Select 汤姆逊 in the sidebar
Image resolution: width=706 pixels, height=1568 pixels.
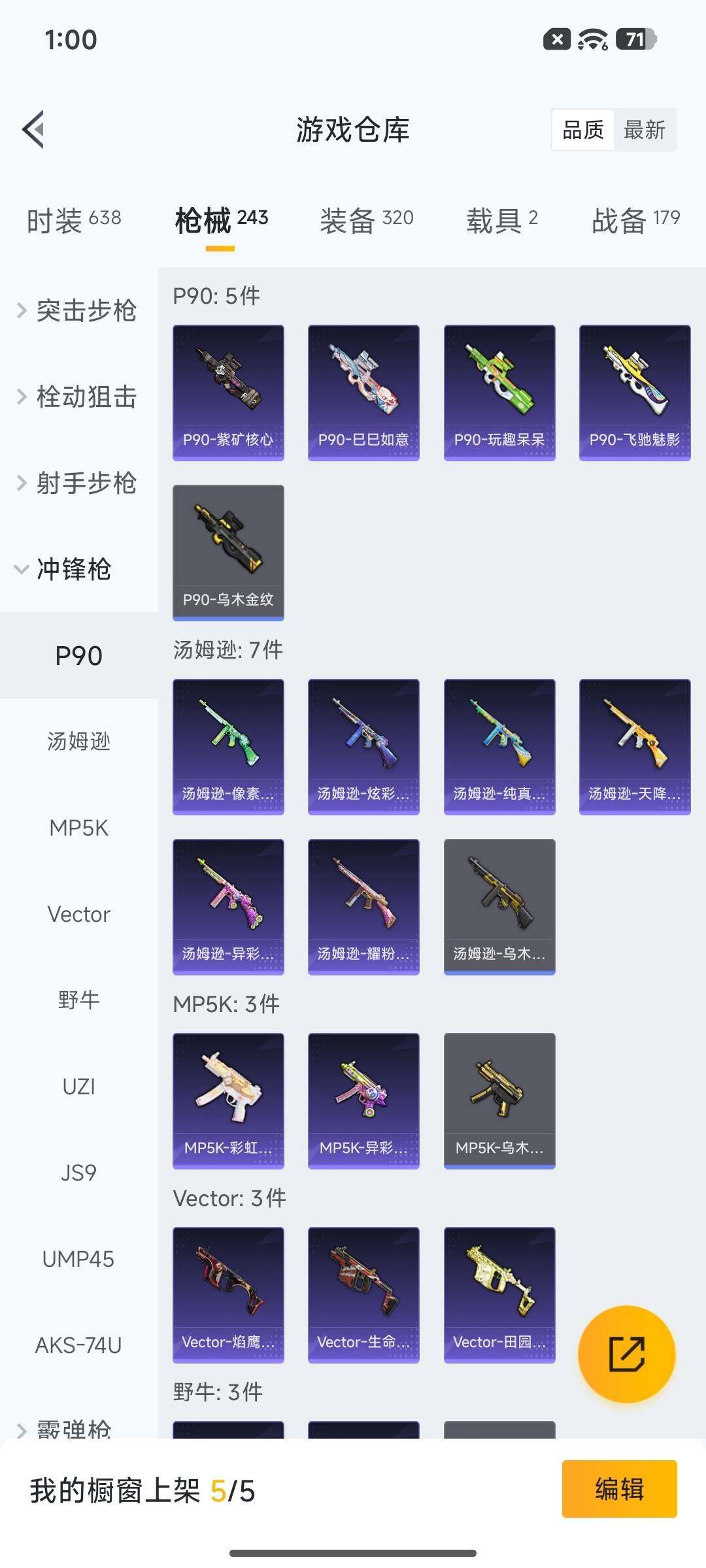(78, 742)
